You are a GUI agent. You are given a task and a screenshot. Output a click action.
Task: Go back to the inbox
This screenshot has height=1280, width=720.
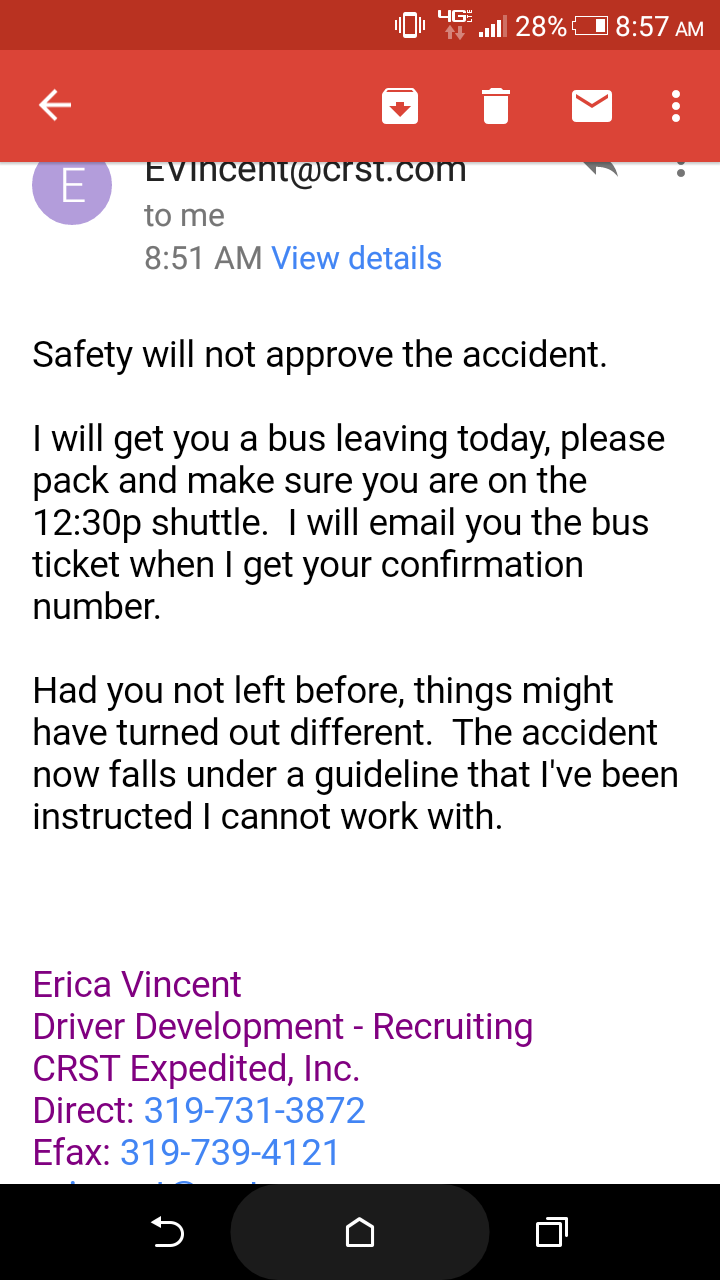(x=55, y=105)
